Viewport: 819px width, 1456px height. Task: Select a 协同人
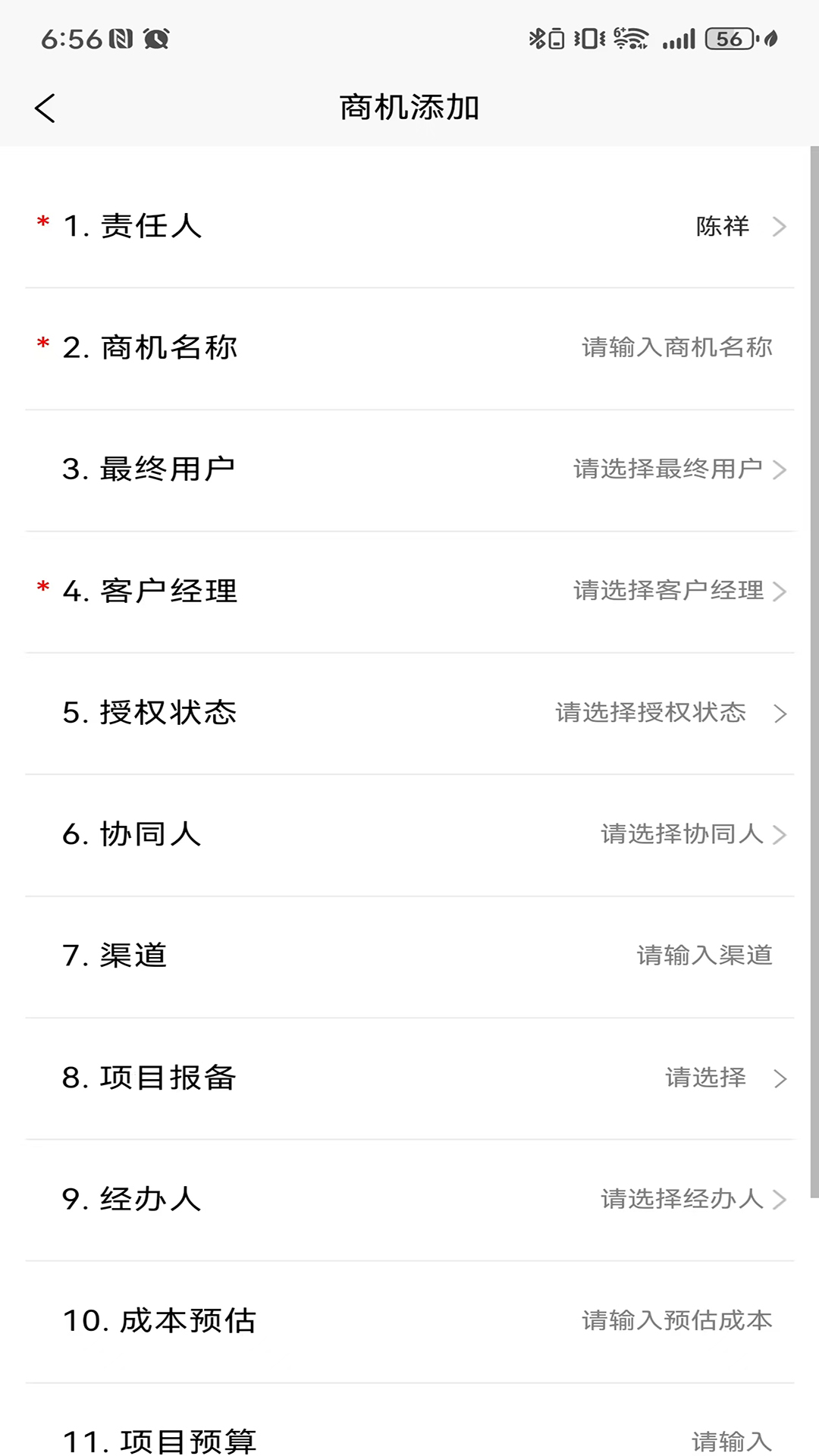pos(691,834)
